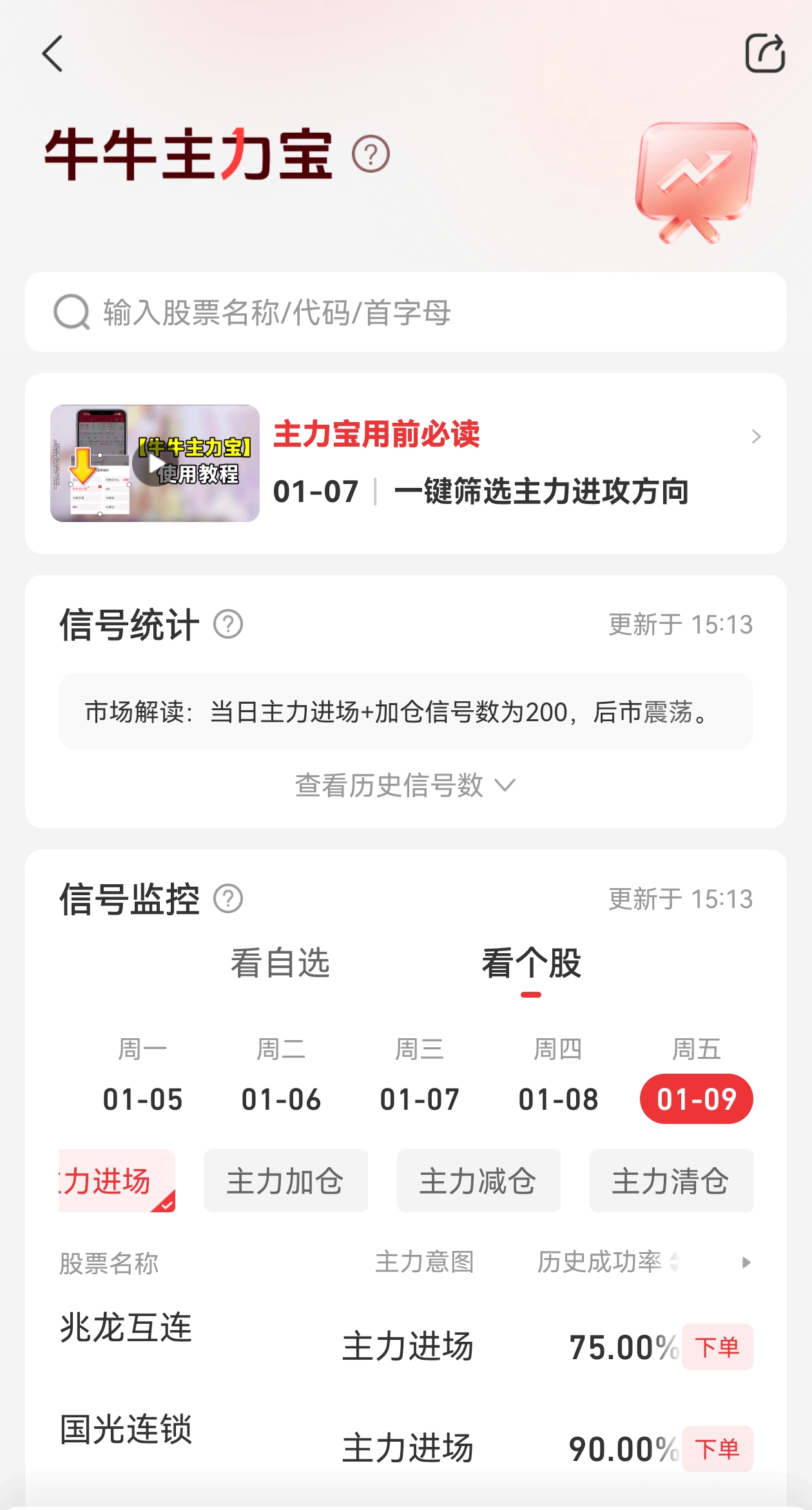The image size is (812, 1510).
Task: Expand 查看历史信号数
Action: pyautogui.click(x=405, y=786)
